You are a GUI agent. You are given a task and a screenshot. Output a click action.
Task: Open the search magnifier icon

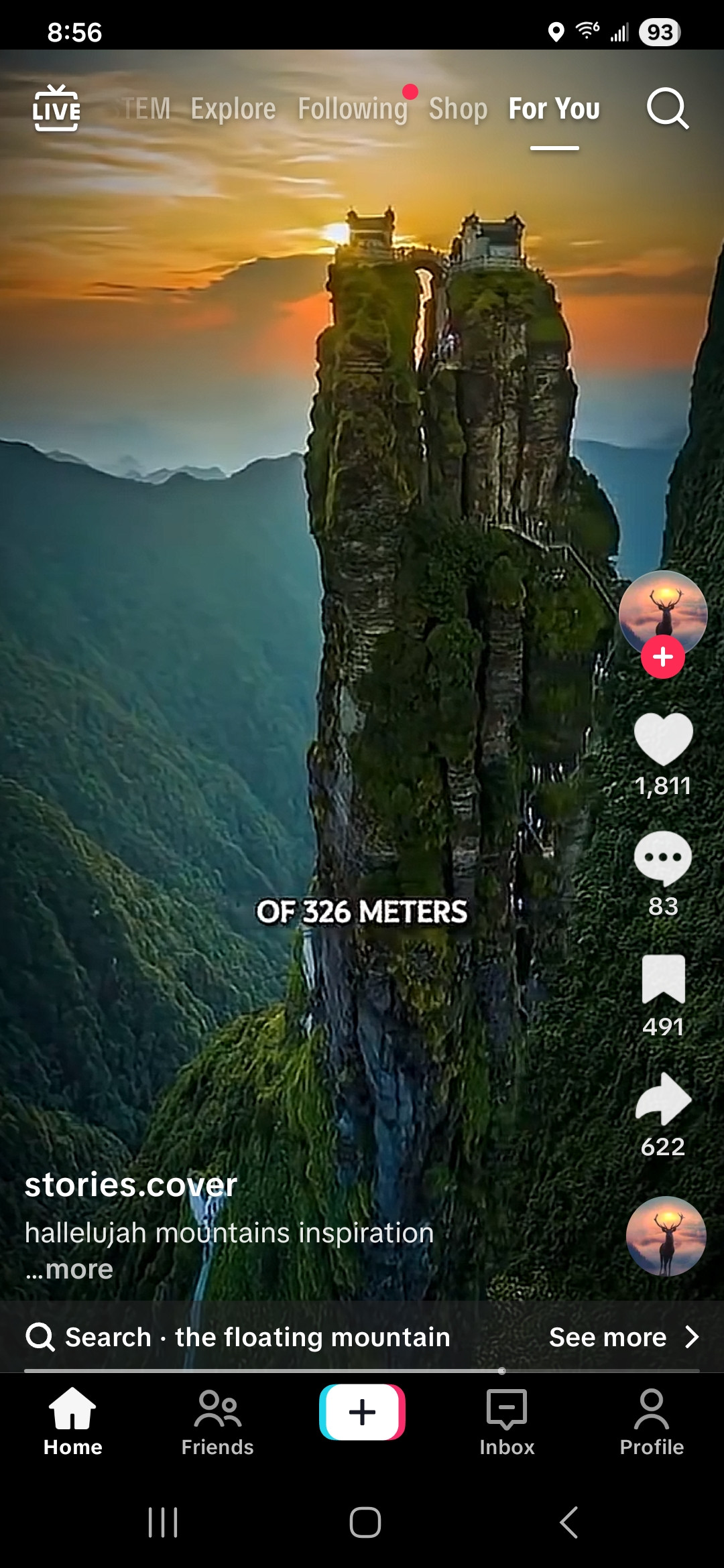(667, 109)
